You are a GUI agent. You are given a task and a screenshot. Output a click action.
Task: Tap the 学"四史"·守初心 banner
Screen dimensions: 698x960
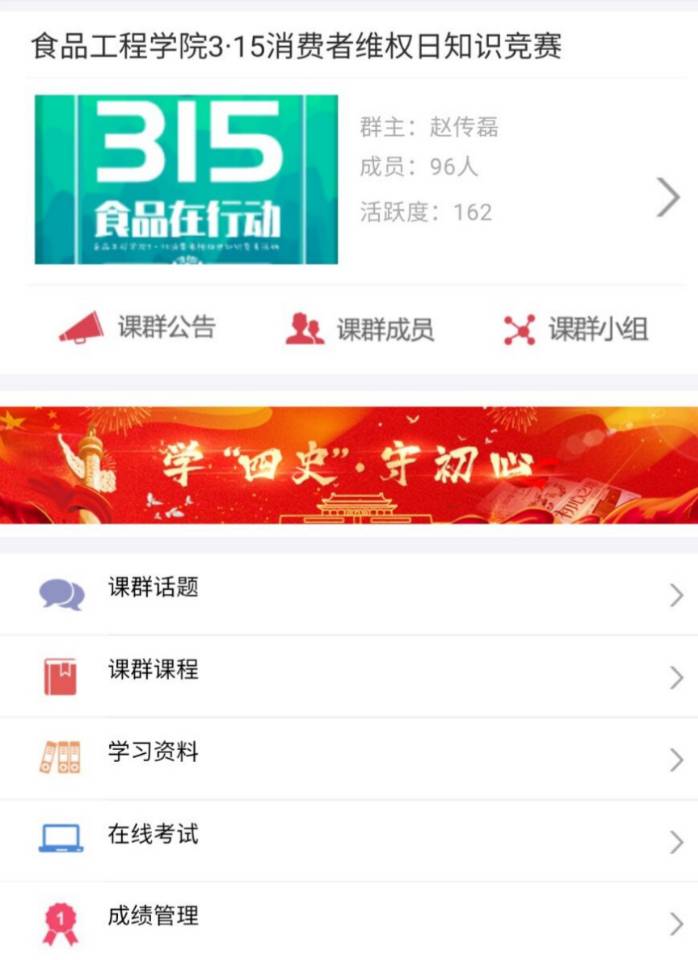coord(349,465)
